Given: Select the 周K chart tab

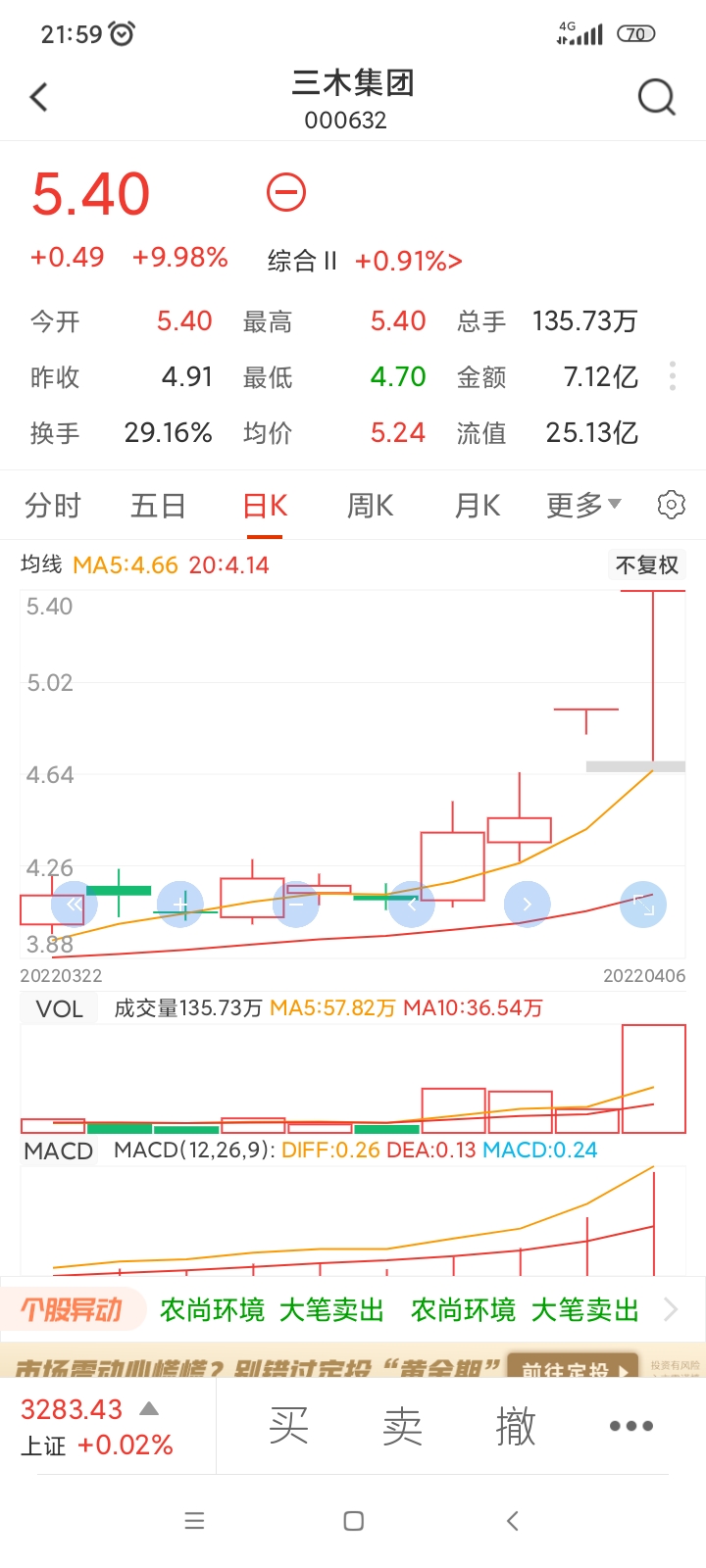Looking at the screenshot, I should [x=371, y=506].
